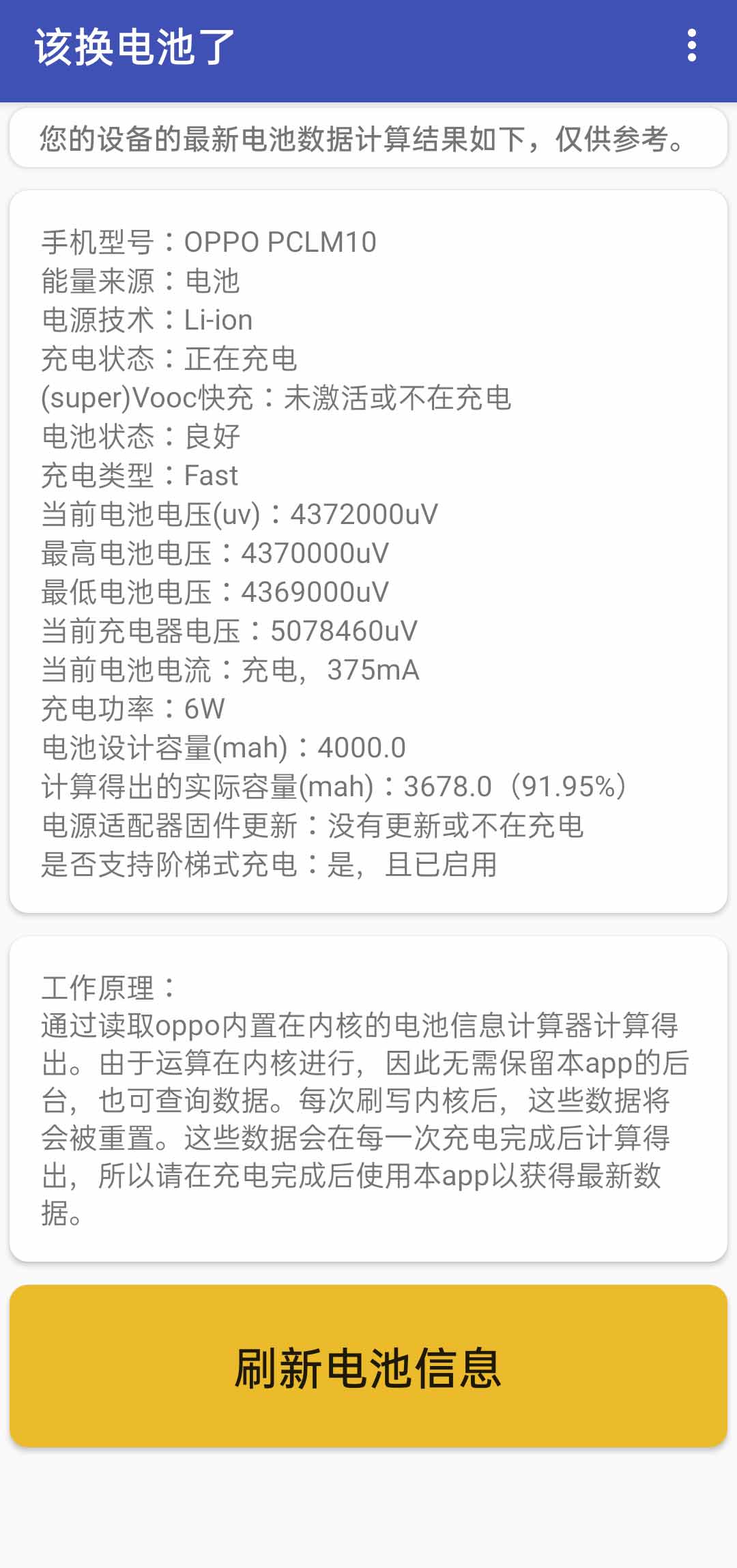
Task: Tap the charging status 正在充电 text
Action: pyautogui.click(x=240, y=358)
